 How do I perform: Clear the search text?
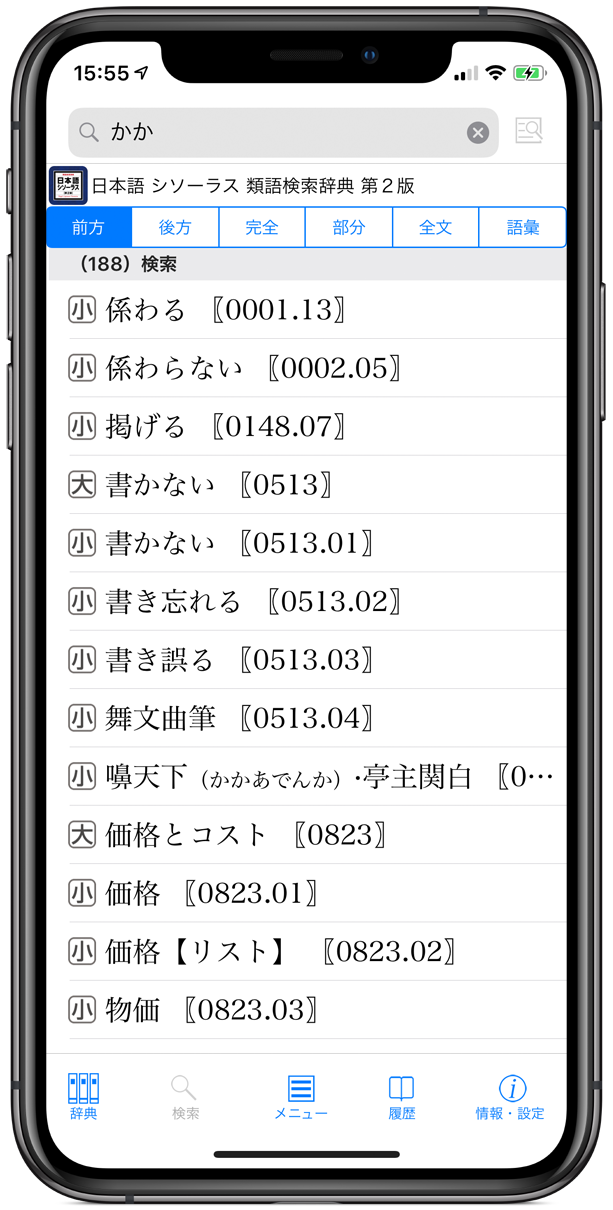478,132
